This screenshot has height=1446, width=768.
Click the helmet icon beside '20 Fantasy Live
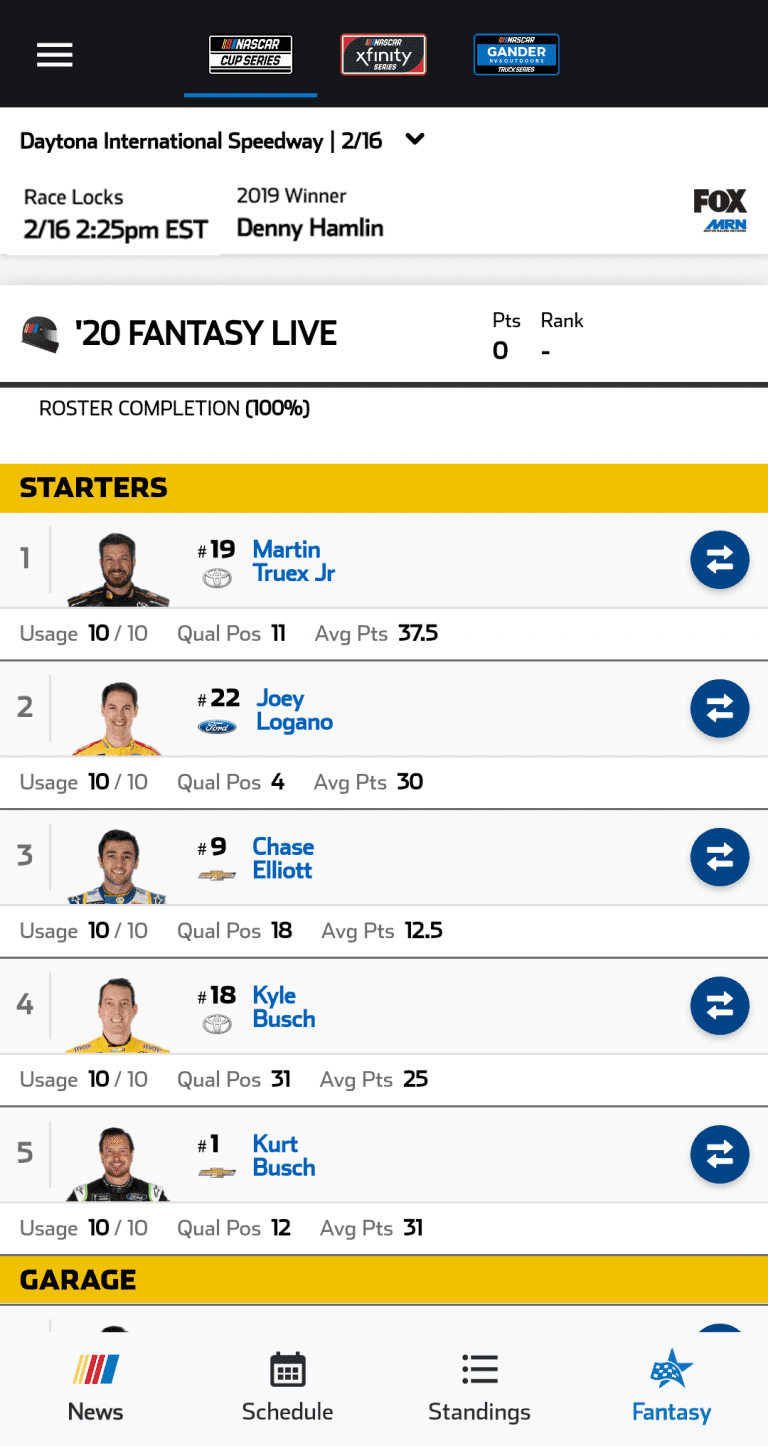[x=41, y=333]
